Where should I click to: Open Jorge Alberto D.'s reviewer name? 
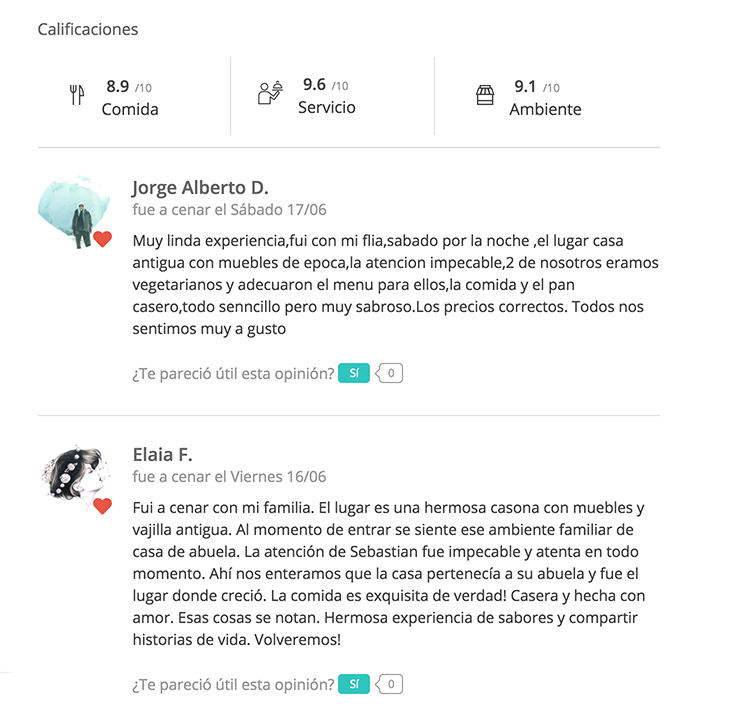[200, 188]
